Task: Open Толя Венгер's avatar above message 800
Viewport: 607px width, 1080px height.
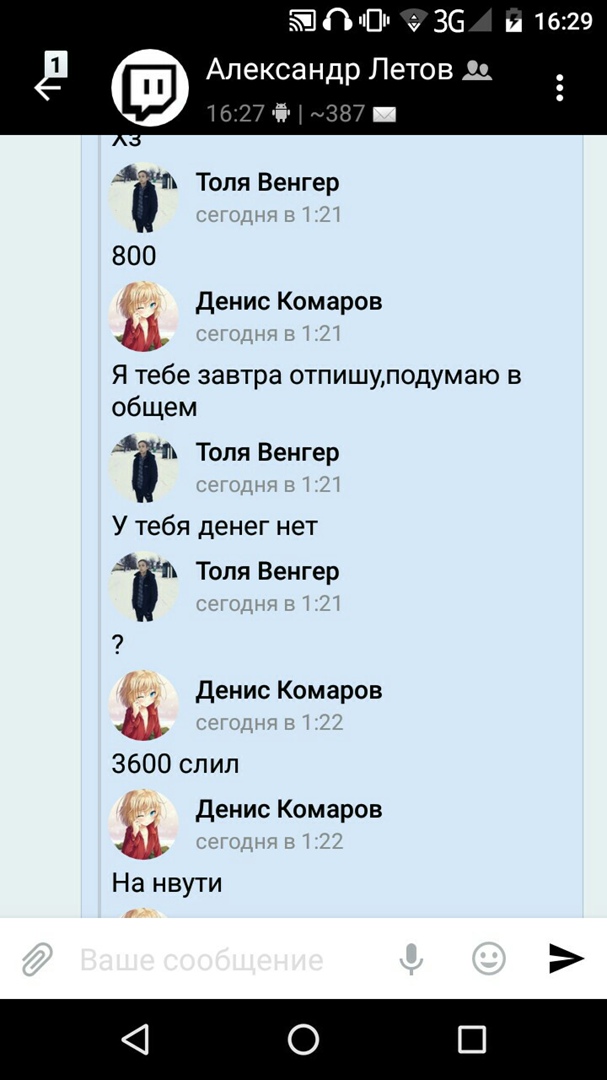Action: pos(144,198)
